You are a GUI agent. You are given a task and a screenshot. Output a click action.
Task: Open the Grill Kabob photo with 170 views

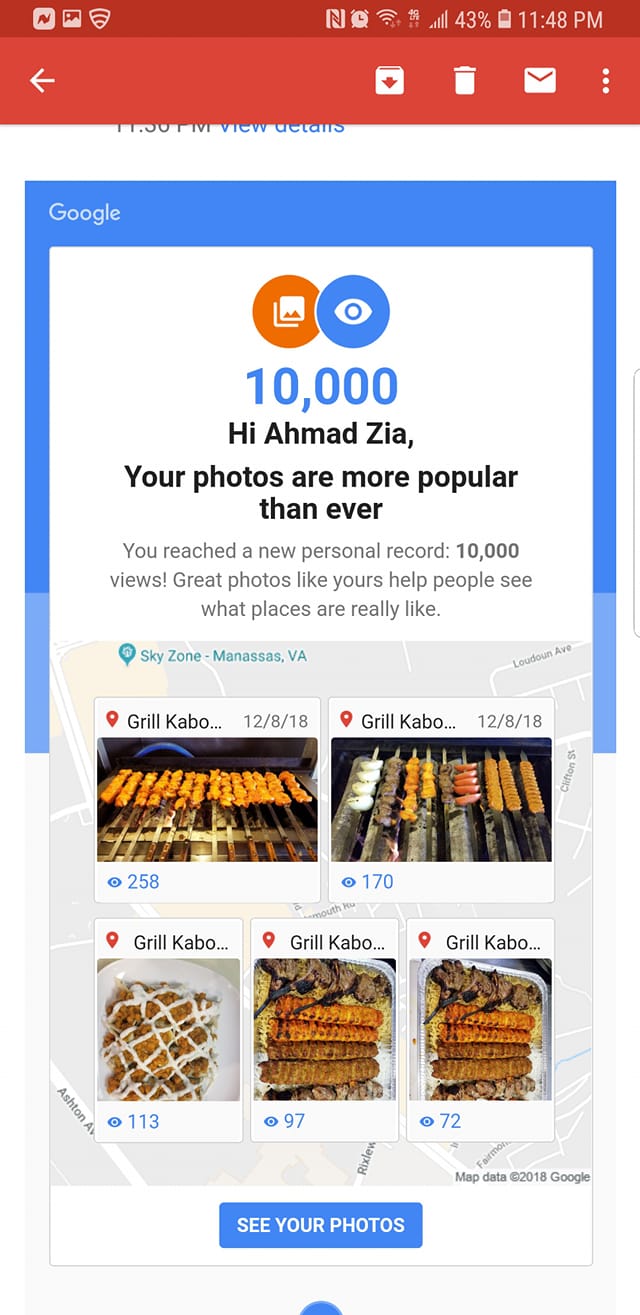(x=441, y=800)
